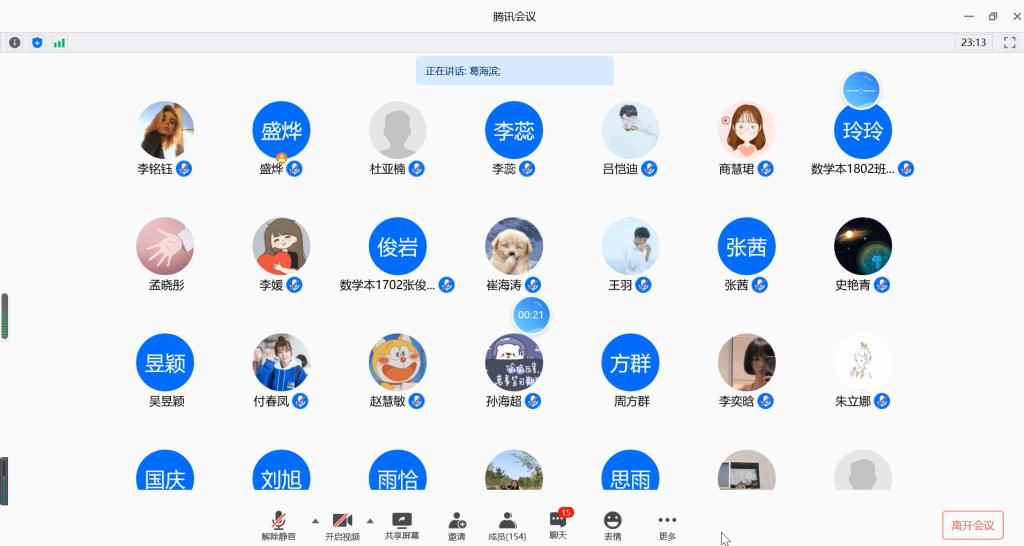The width and height of the screenshot is (1024, 546).
Task: Turn on video (开启视频)
Action: click(342, 525)
